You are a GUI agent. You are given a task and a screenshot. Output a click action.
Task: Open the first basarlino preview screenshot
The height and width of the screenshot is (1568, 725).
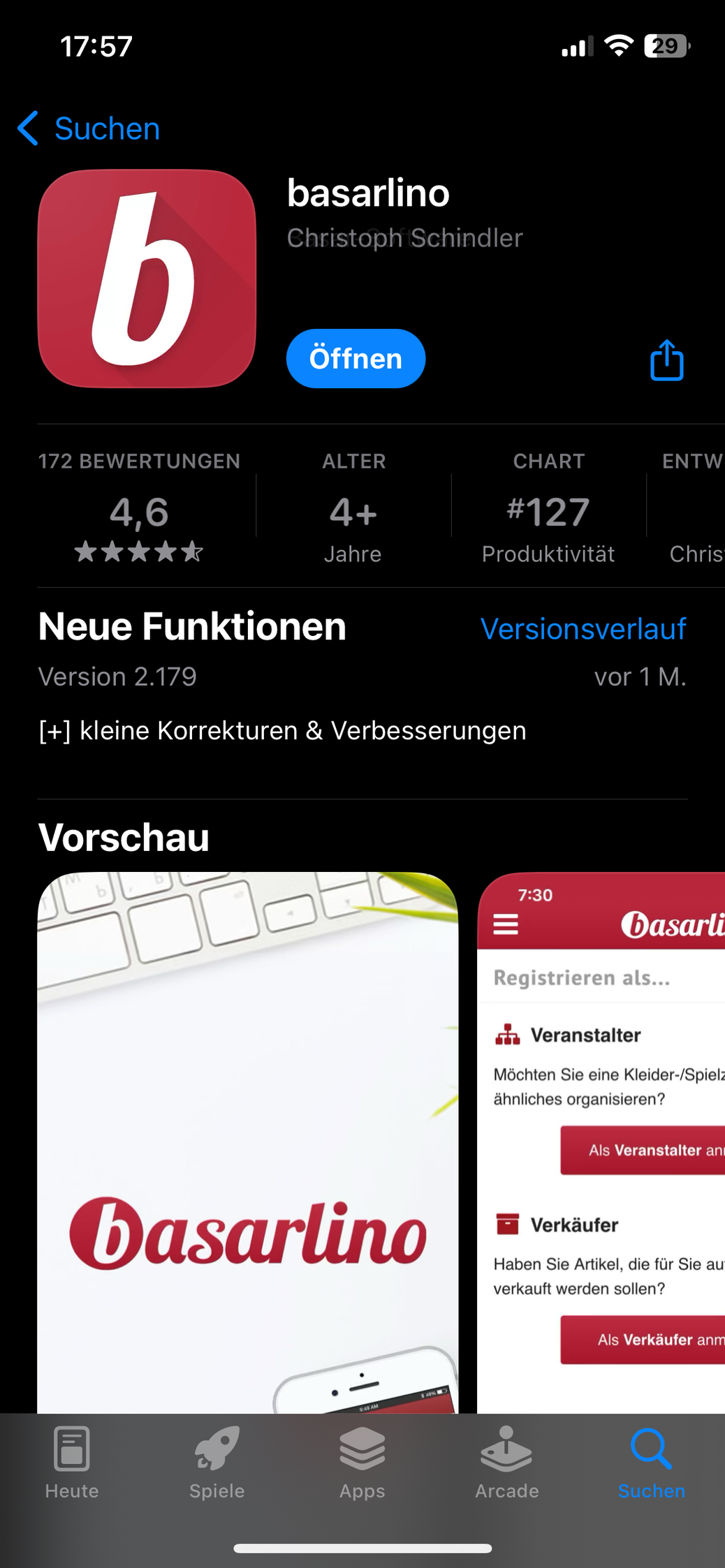247,1138
